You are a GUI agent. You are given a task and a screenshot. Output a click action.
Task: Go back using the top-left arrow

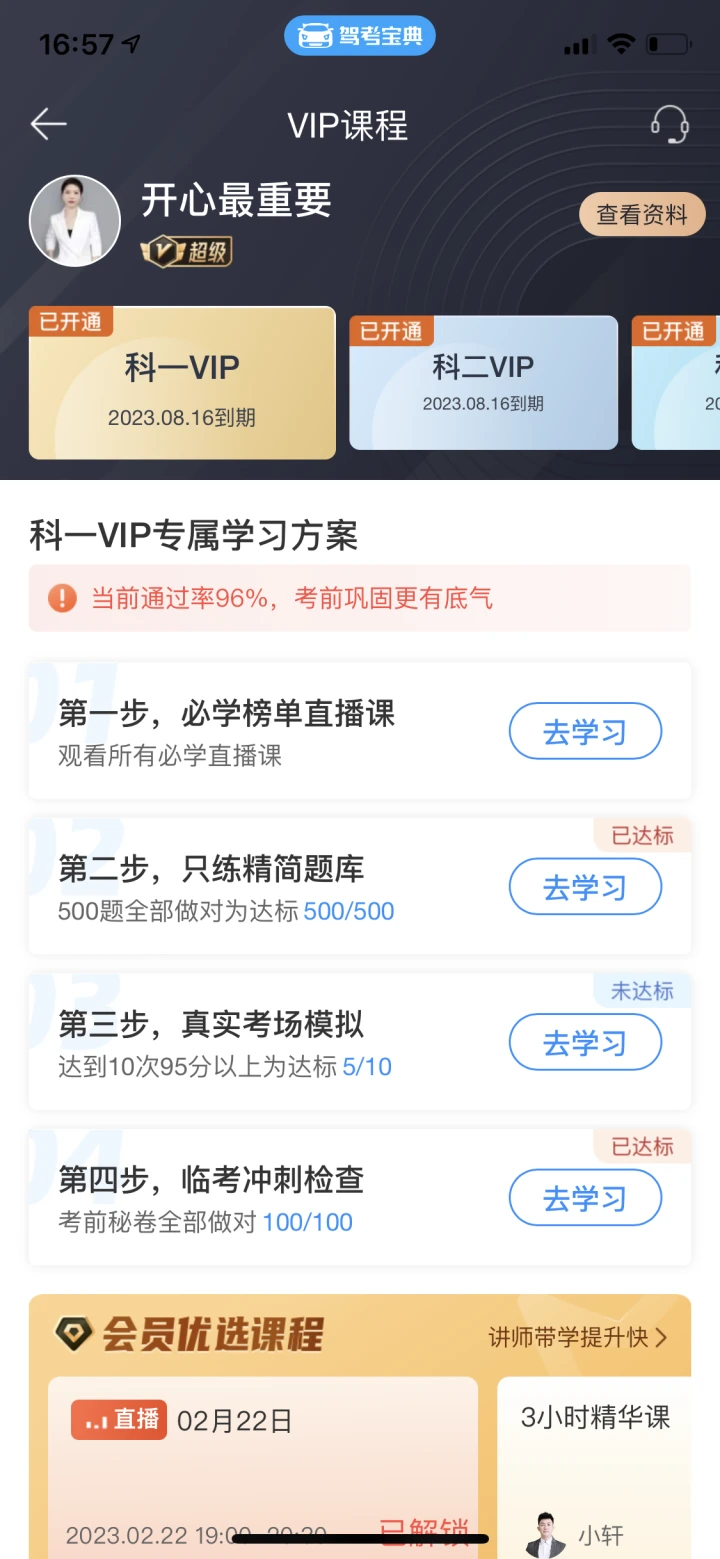[48, 124]
